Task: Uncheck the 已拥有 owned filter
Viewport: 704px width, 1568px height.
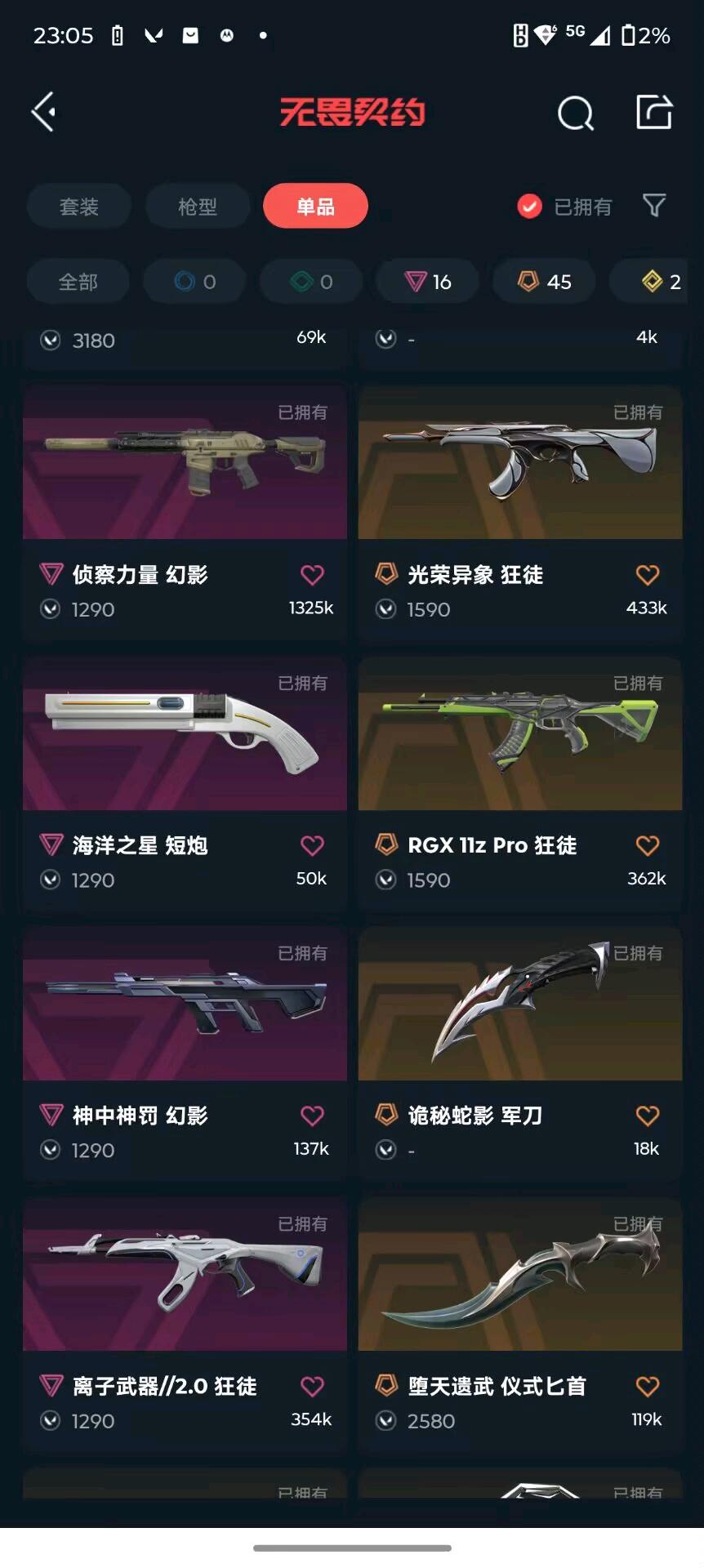Action: tap(530, 207)
